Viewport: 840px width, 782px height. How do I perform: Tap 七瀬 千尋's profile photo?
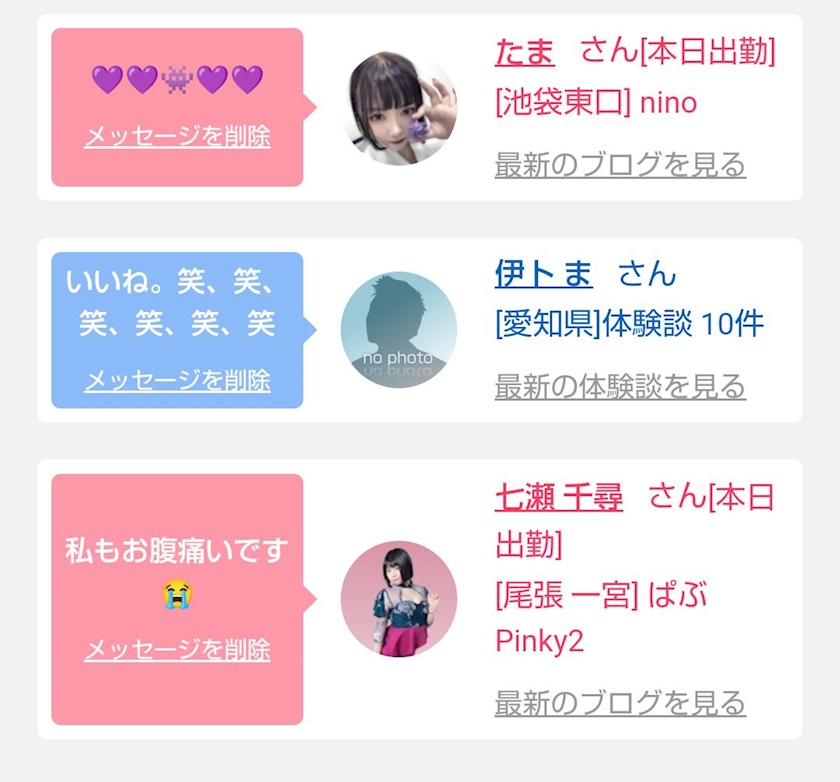click(x=399, y=599)
